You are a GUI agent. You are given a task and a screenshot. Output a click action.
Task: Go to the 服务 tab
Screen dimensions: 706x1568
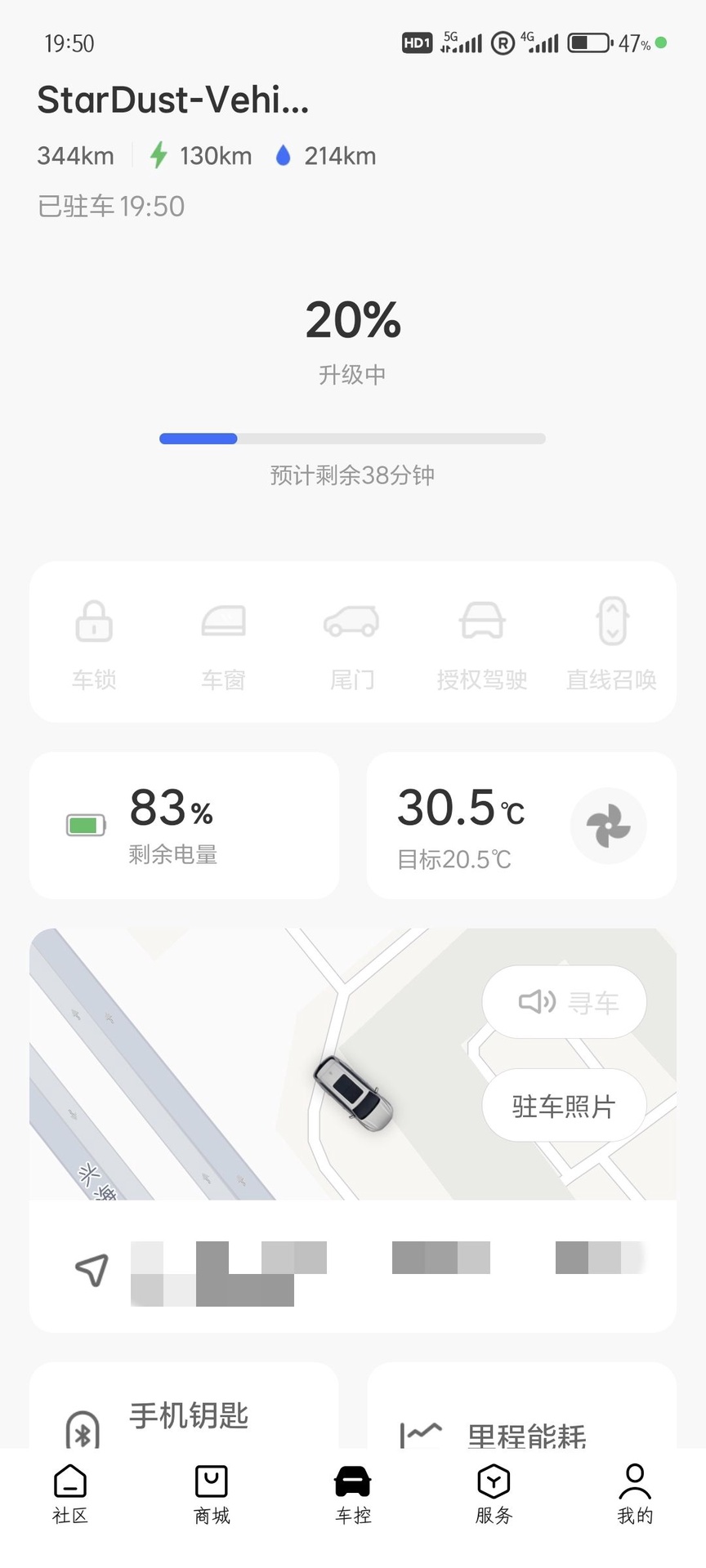click(x=494, y=1494)
